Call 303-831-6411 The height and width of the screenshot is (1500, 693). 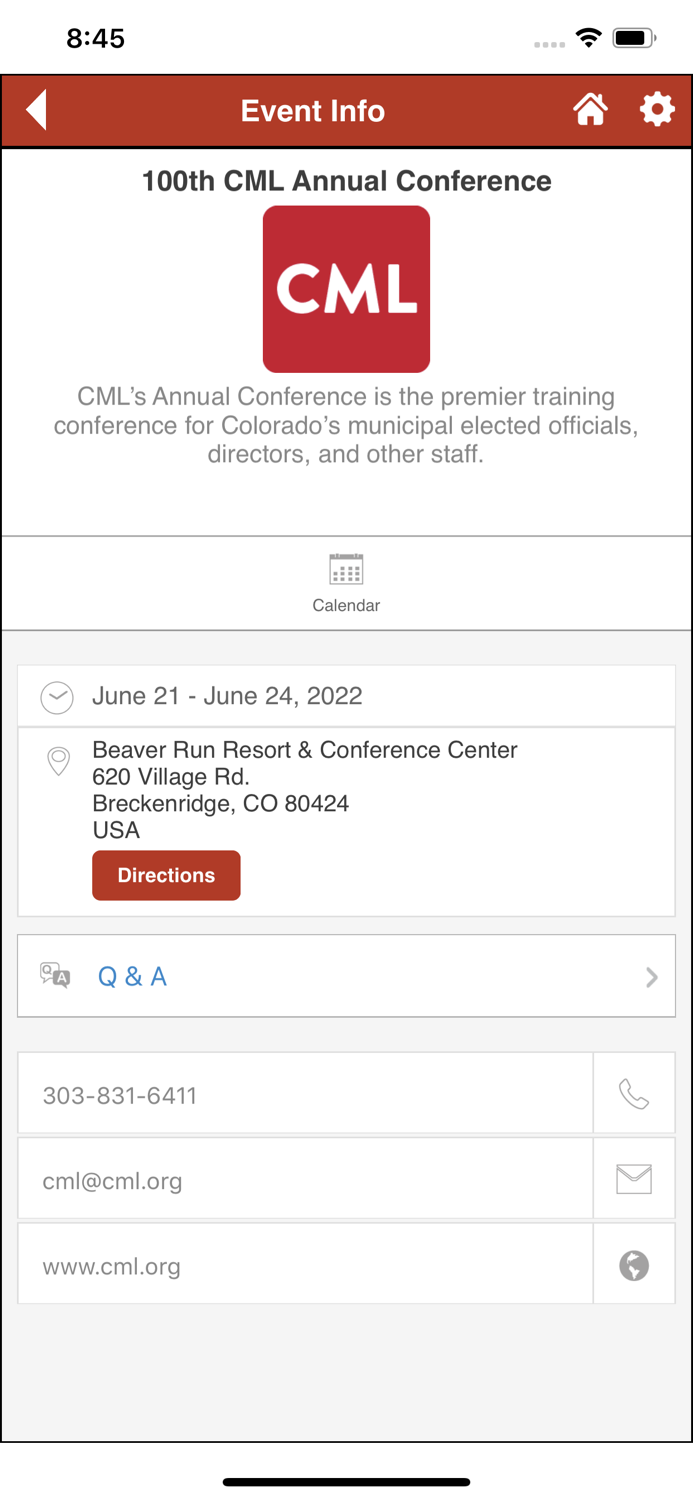click(x=634, y=1094)
